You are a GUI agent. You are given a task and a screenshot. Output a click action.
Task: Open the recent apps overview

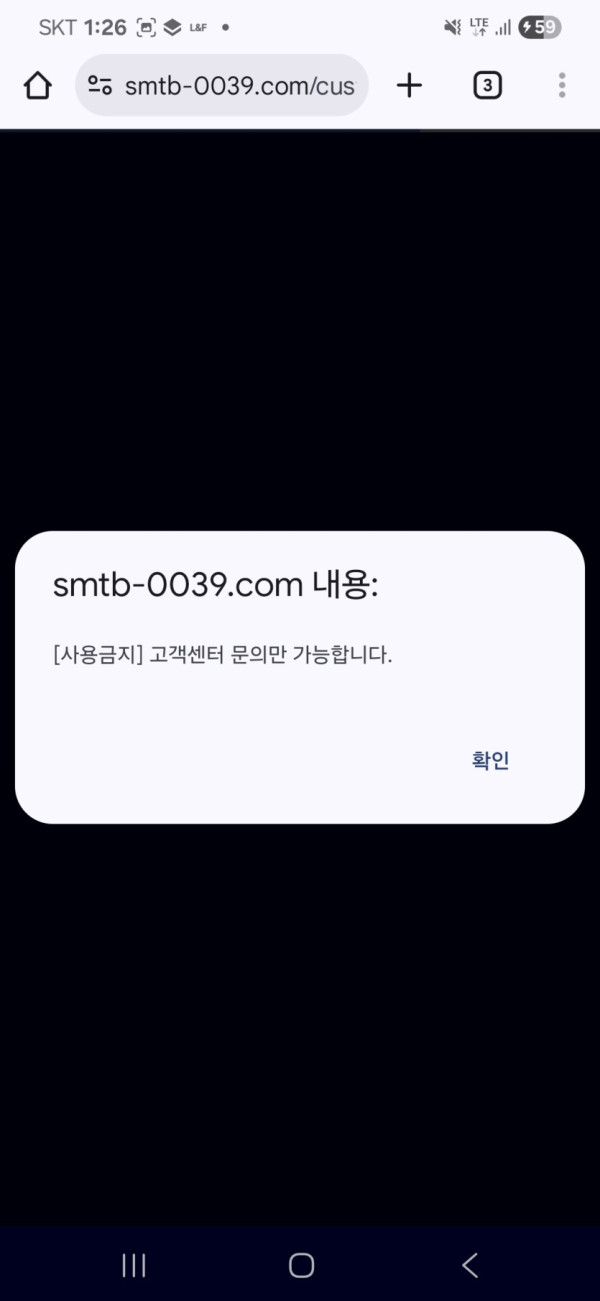click(x=133, y=1265)
